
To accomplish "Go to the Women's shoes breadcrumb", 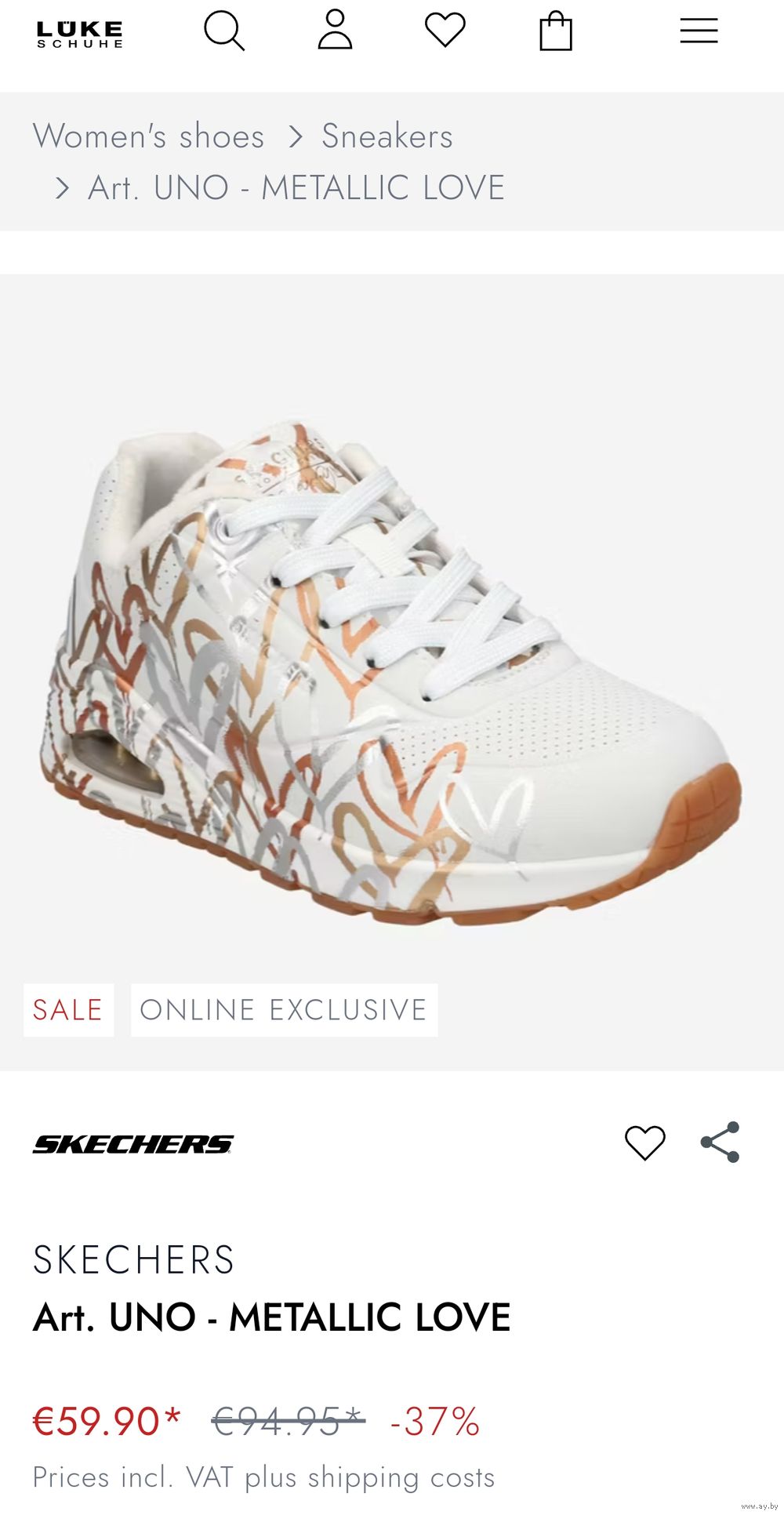I will pyautogui.click(x=149, y=136).
